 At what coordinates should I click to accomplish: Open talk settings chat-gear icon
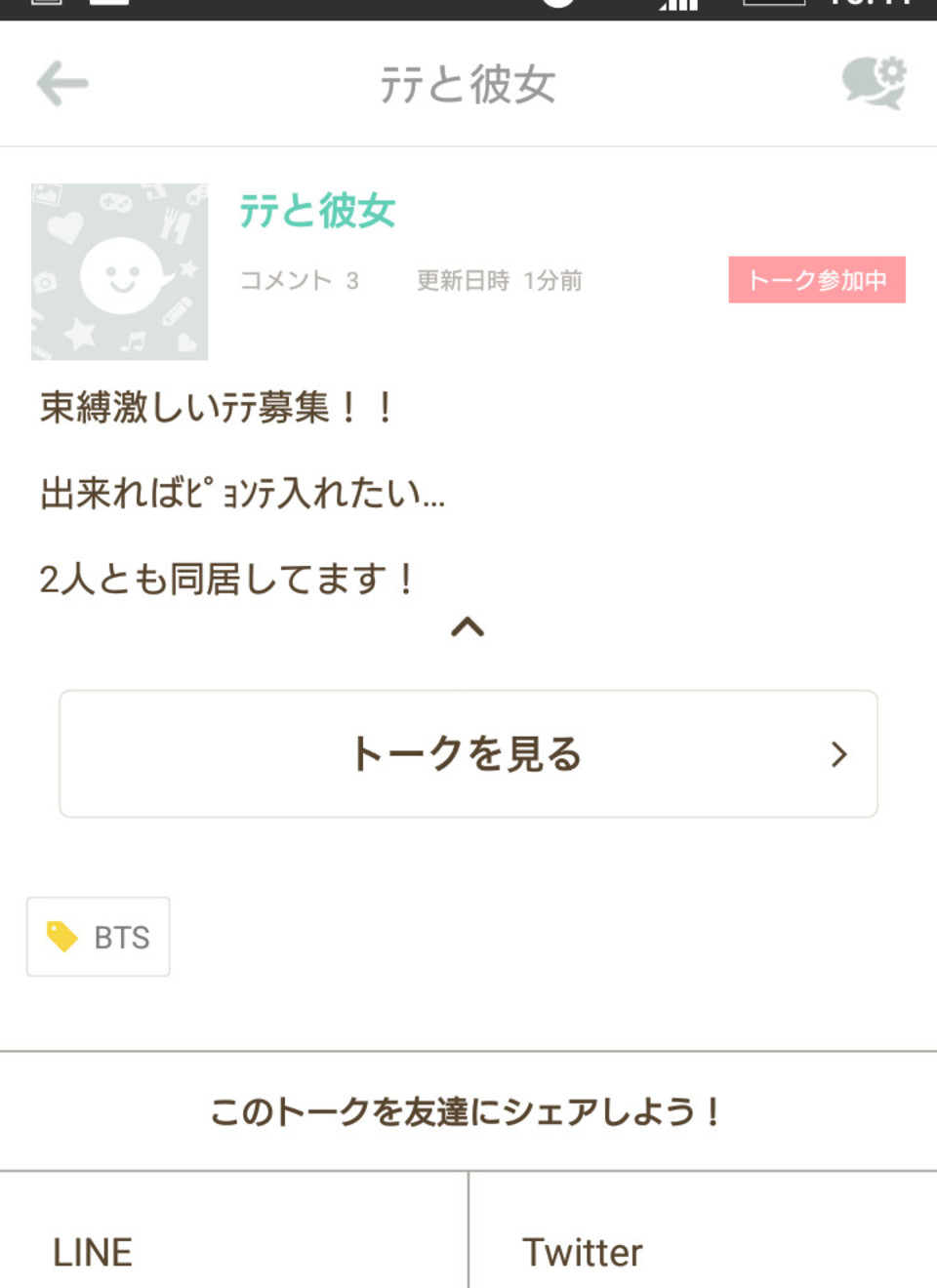[874, 83]
